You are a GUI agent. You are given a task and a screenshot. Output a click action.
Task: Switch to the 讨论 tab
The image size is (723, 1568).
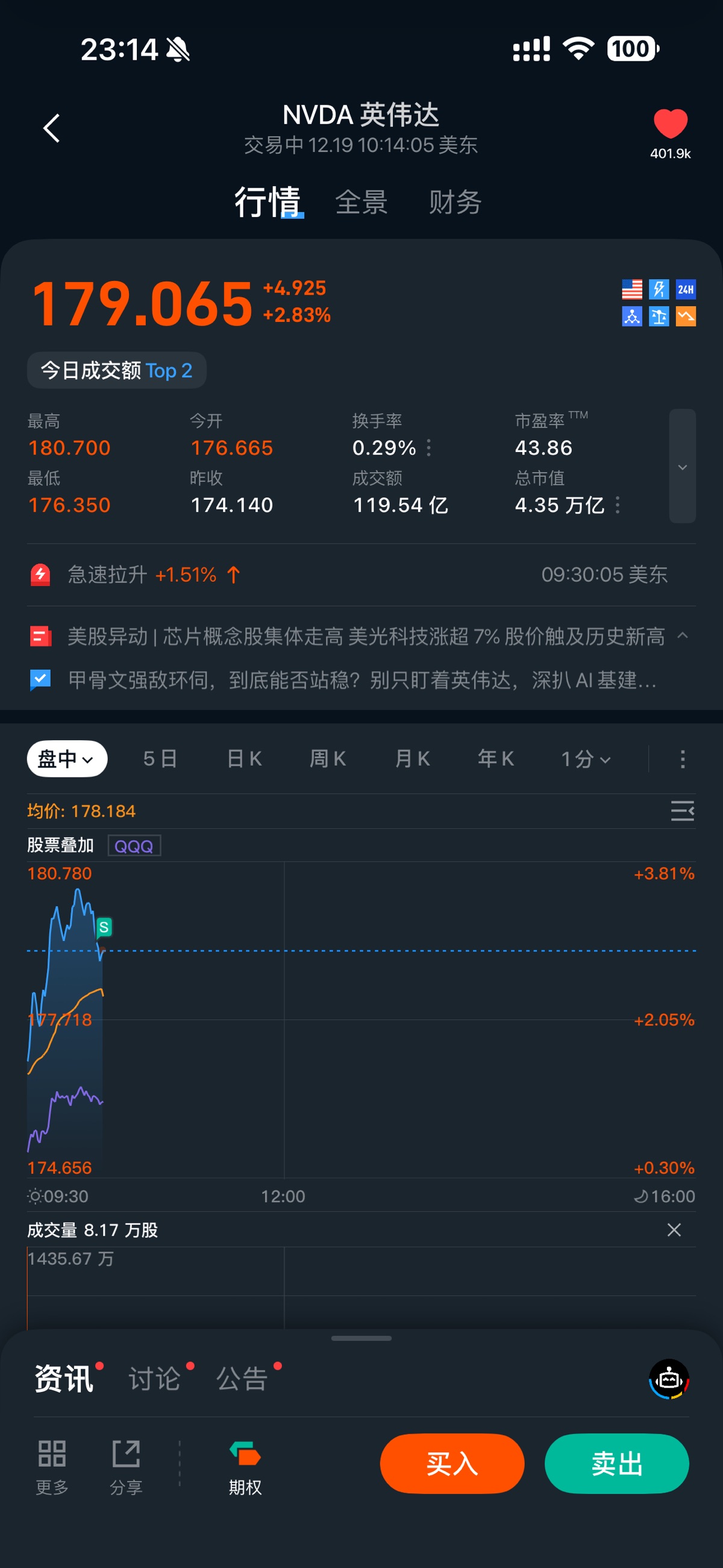point(155,1379)
